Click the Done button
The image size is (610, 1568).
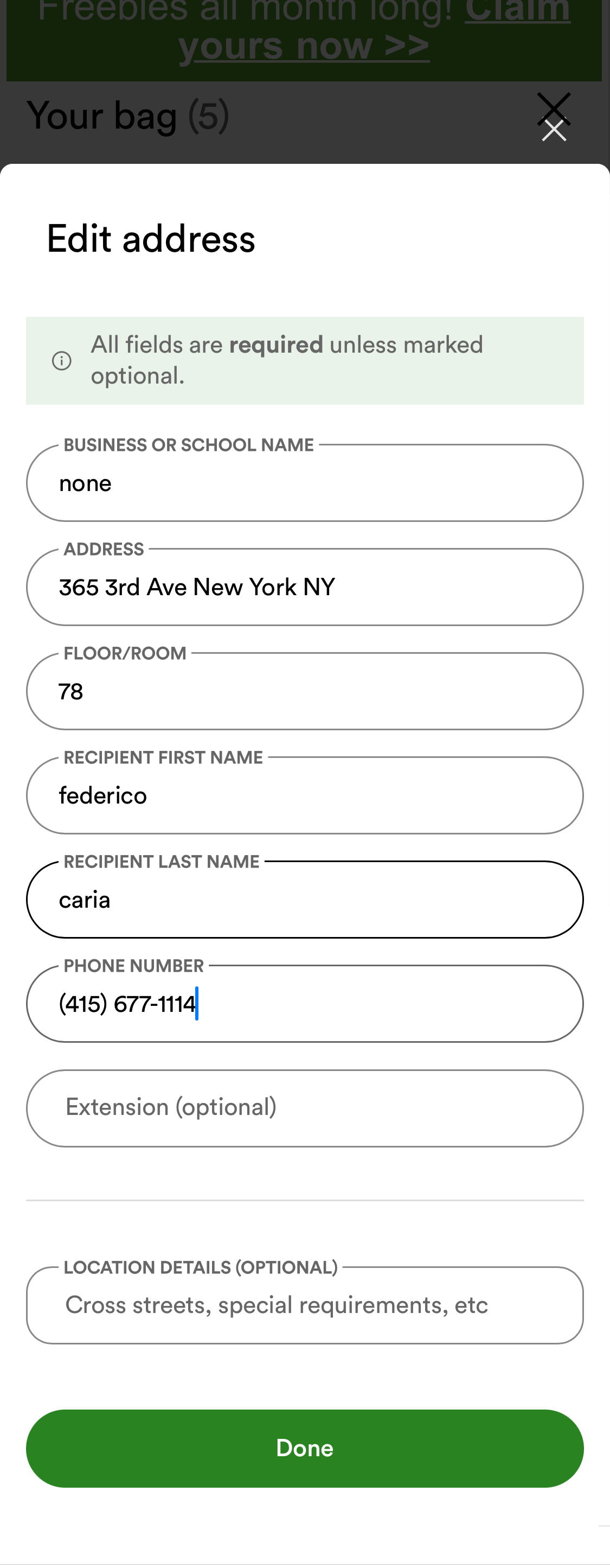[x=304, y=1449]
